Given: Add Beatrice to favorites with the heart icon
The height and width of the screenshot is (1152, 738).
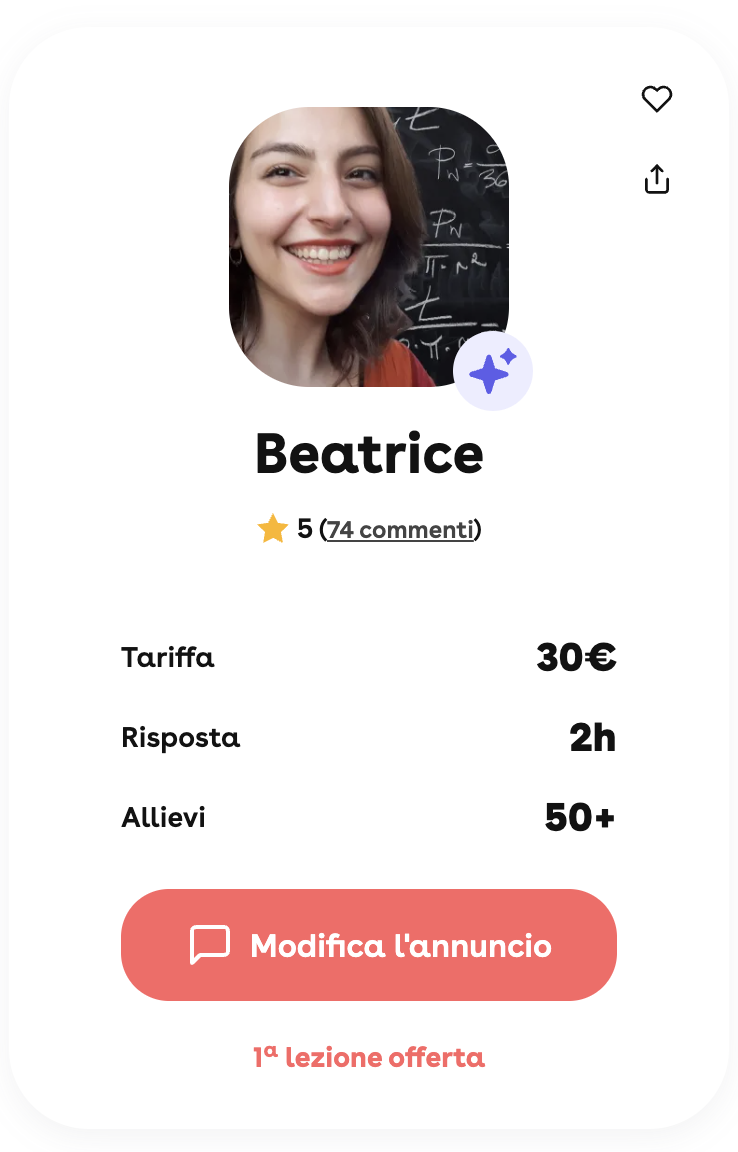Looking at the screenshot, I should [656, 99].
